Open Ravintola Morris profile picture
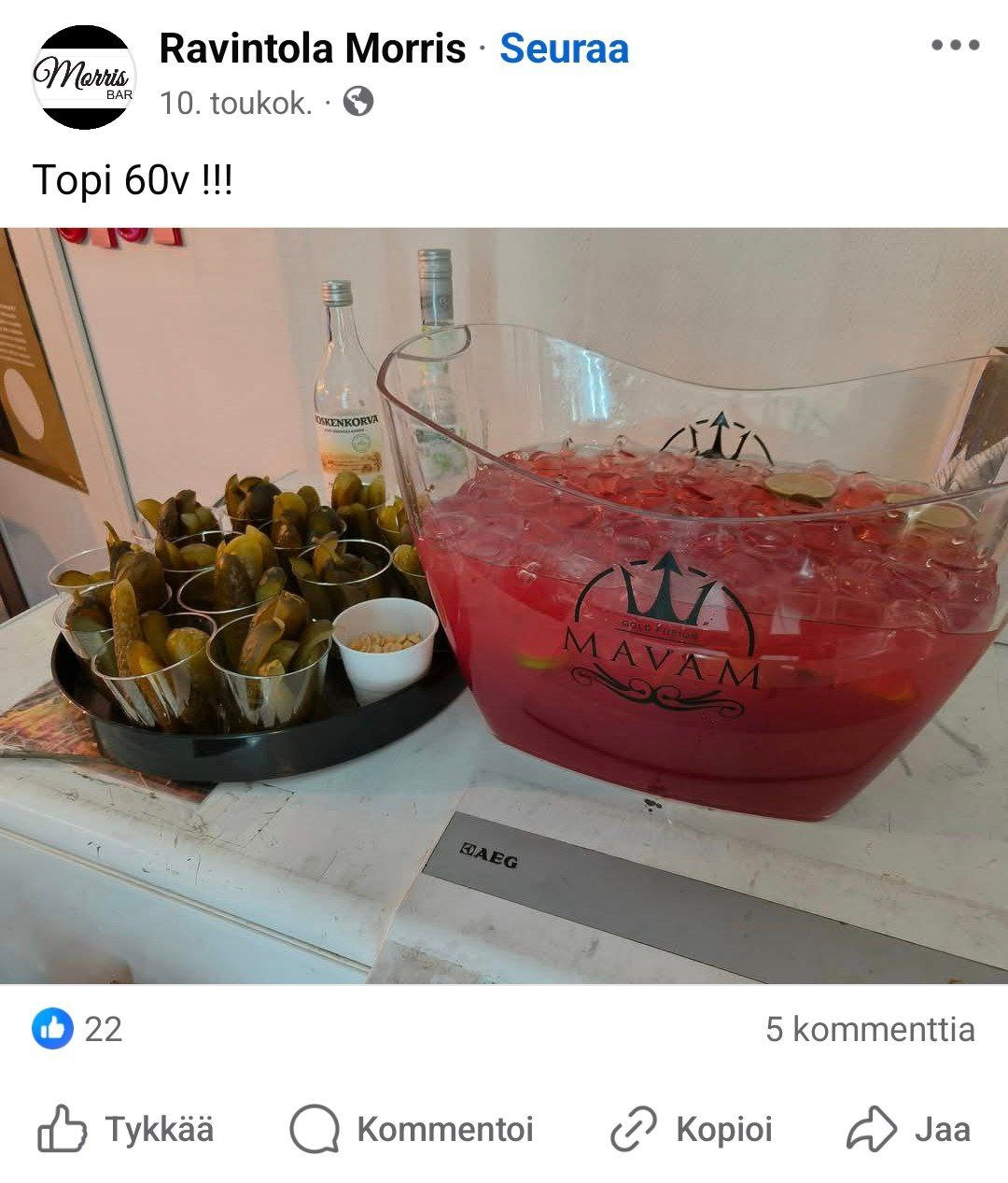 (85, 77)
